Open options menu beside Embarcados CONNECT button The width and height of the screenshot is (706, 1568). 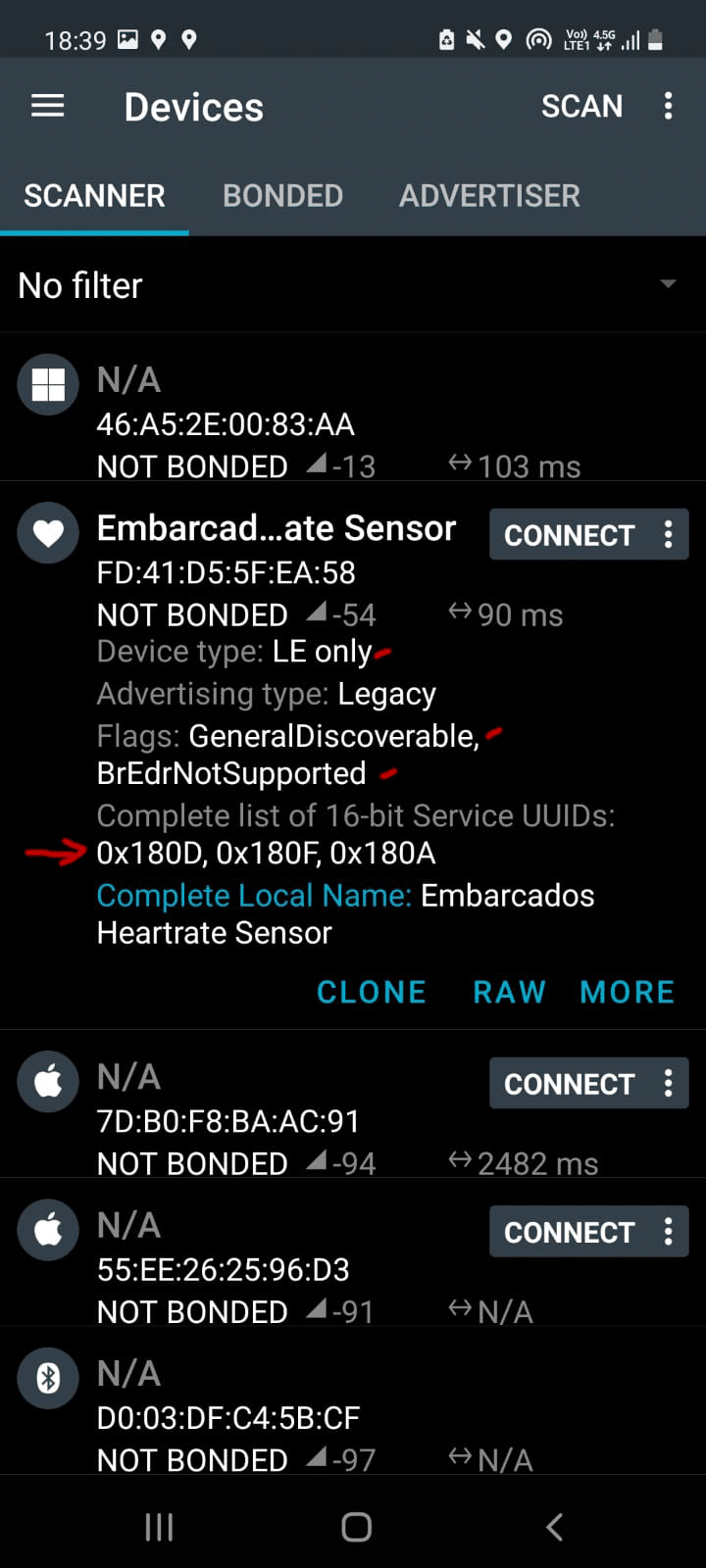pos(668,534)
